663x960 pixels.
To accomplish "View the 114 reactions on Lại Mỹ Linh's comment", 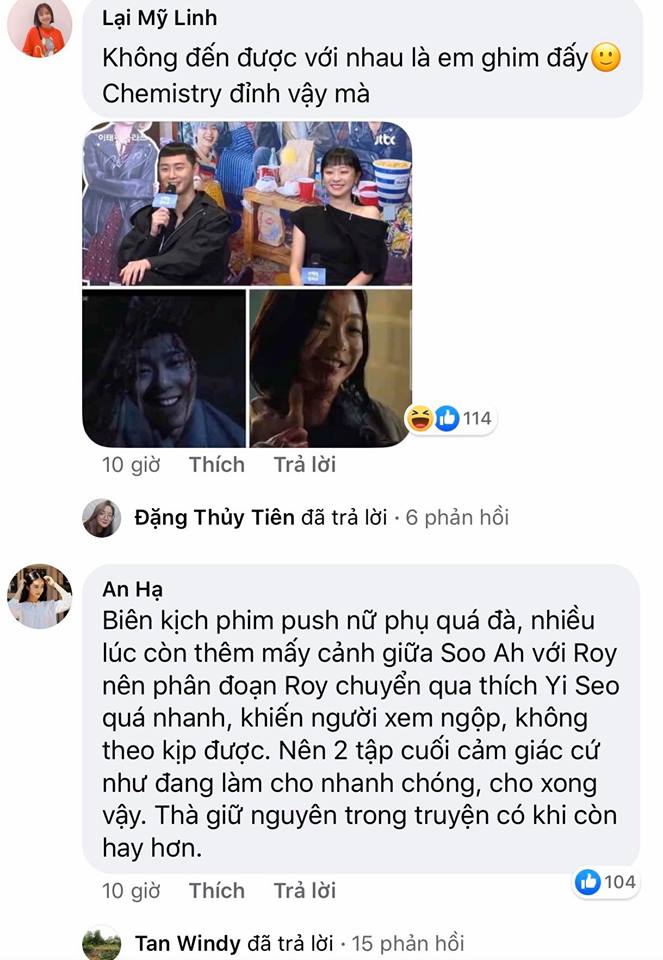I will (451, 418).
